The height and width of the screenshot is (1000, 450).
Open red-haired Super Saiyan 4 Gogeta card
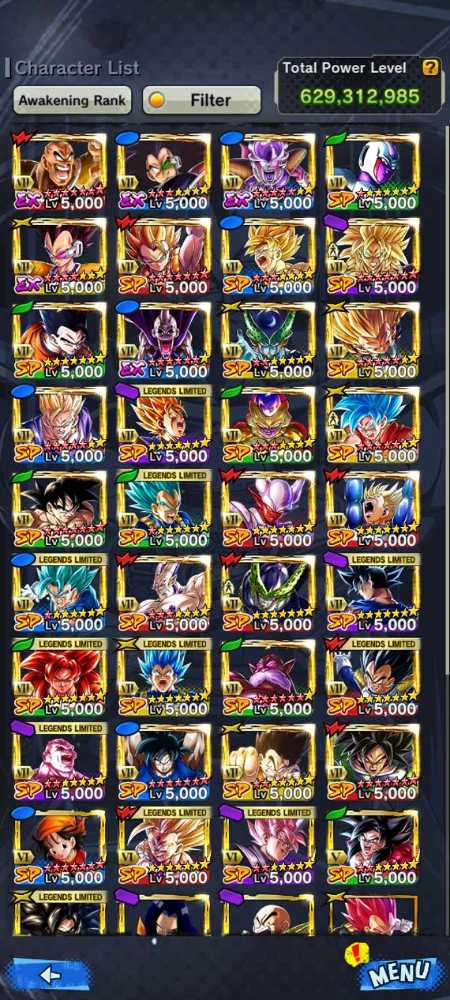[x=59, y=677]
